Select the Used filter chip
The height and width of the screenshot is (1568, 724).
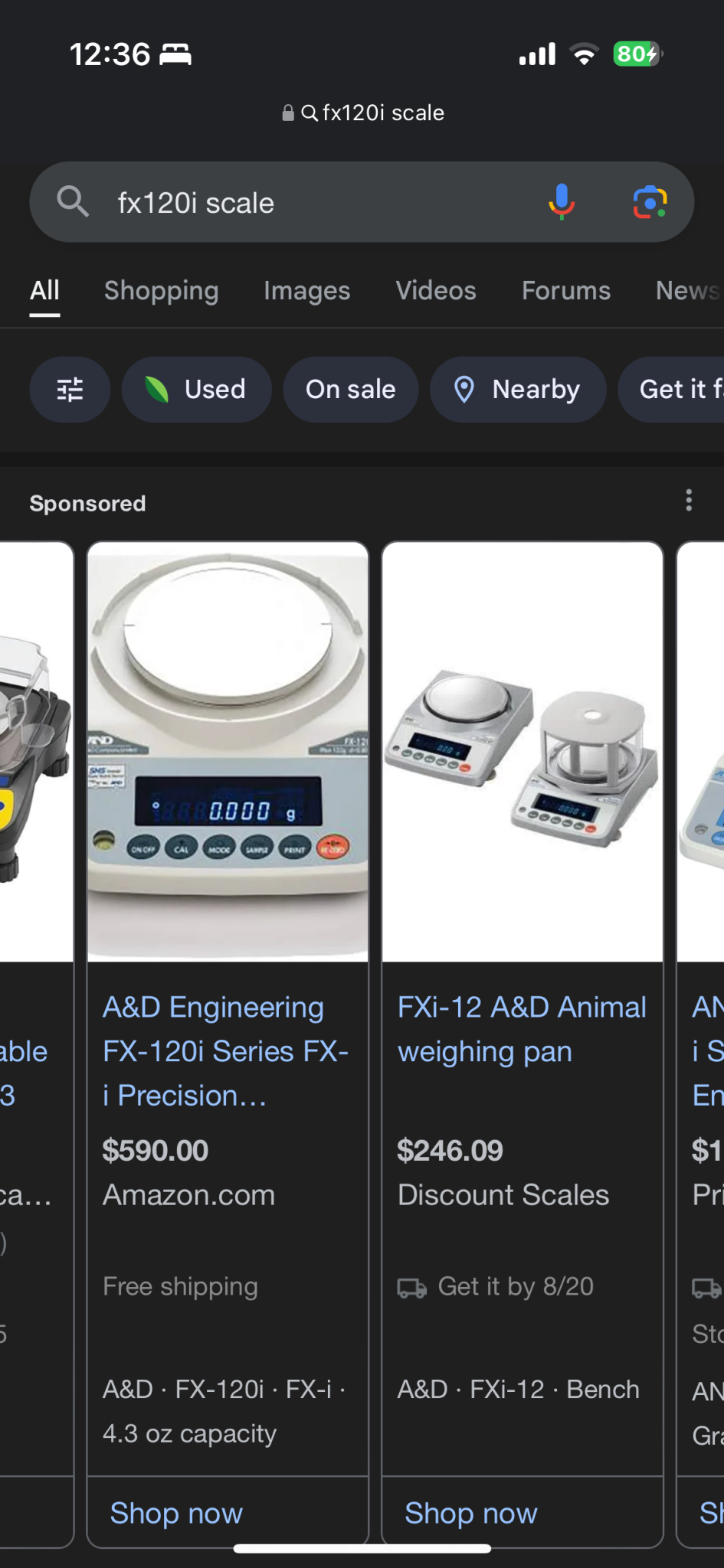click(197, 390)
